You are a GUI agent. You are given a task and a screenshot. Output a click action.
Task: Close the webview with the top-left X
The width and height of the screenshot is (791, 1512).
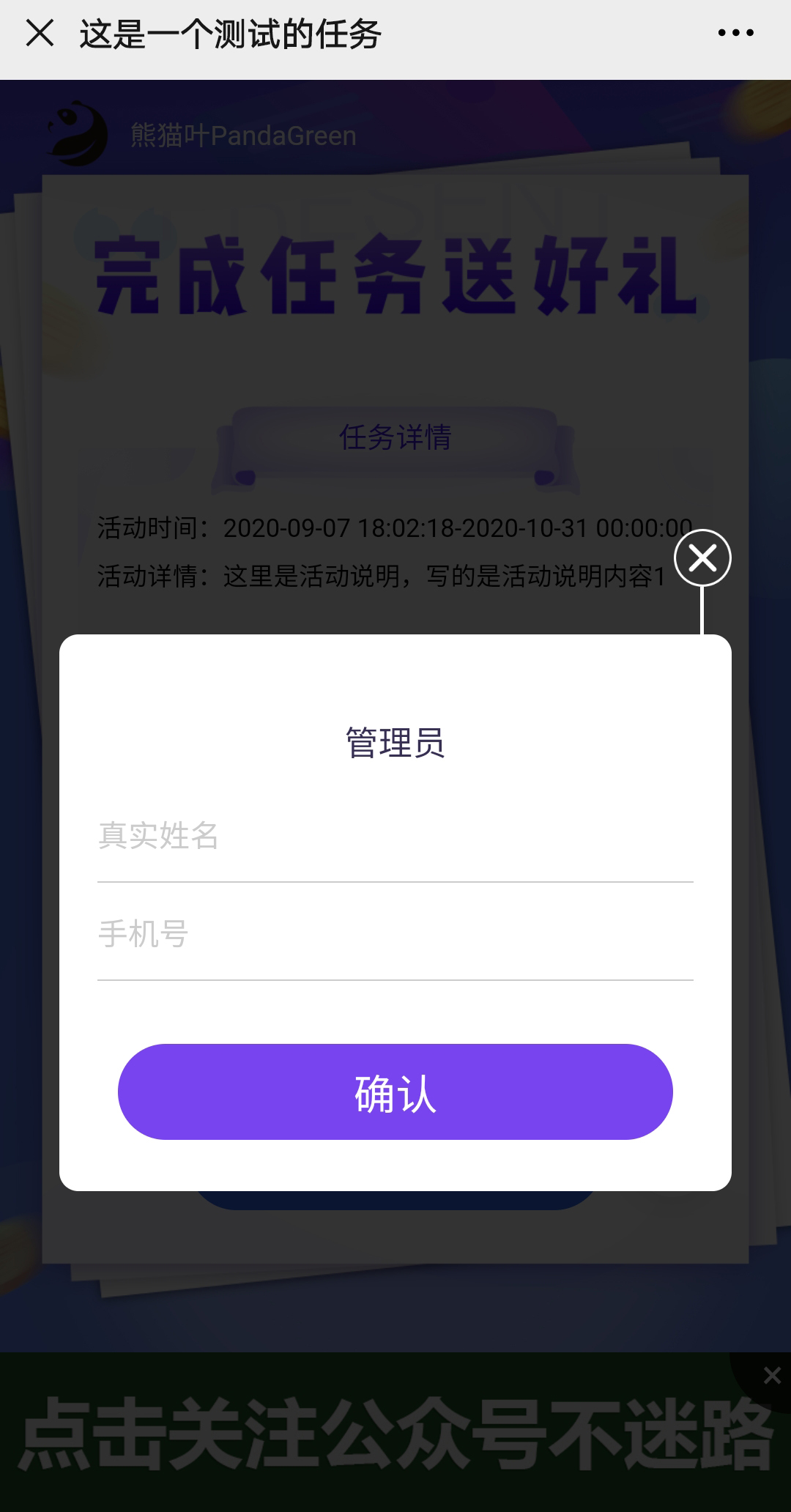coord(40,33)
